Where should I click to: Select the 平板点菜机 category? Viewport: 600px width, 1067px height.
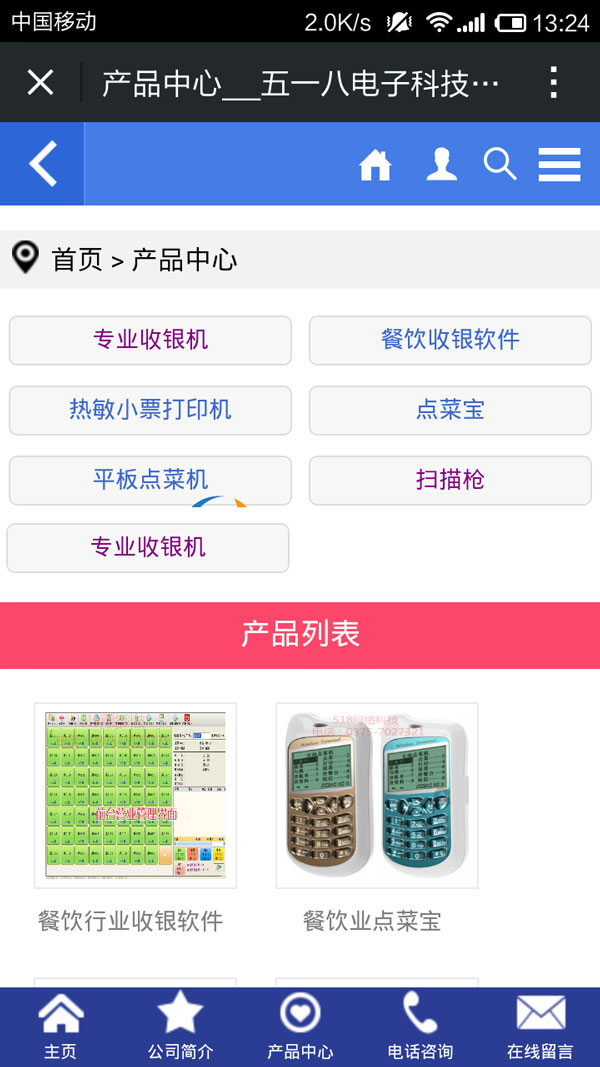coord(150,480)
